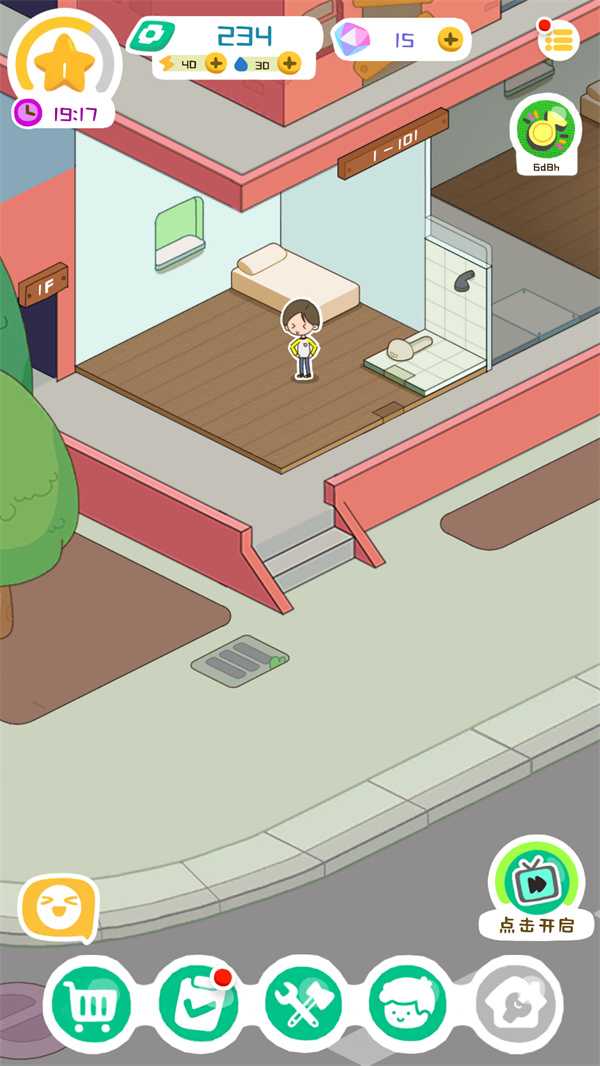Add more energy with plus button
The image size is (600, 1066).
point(215,64)
